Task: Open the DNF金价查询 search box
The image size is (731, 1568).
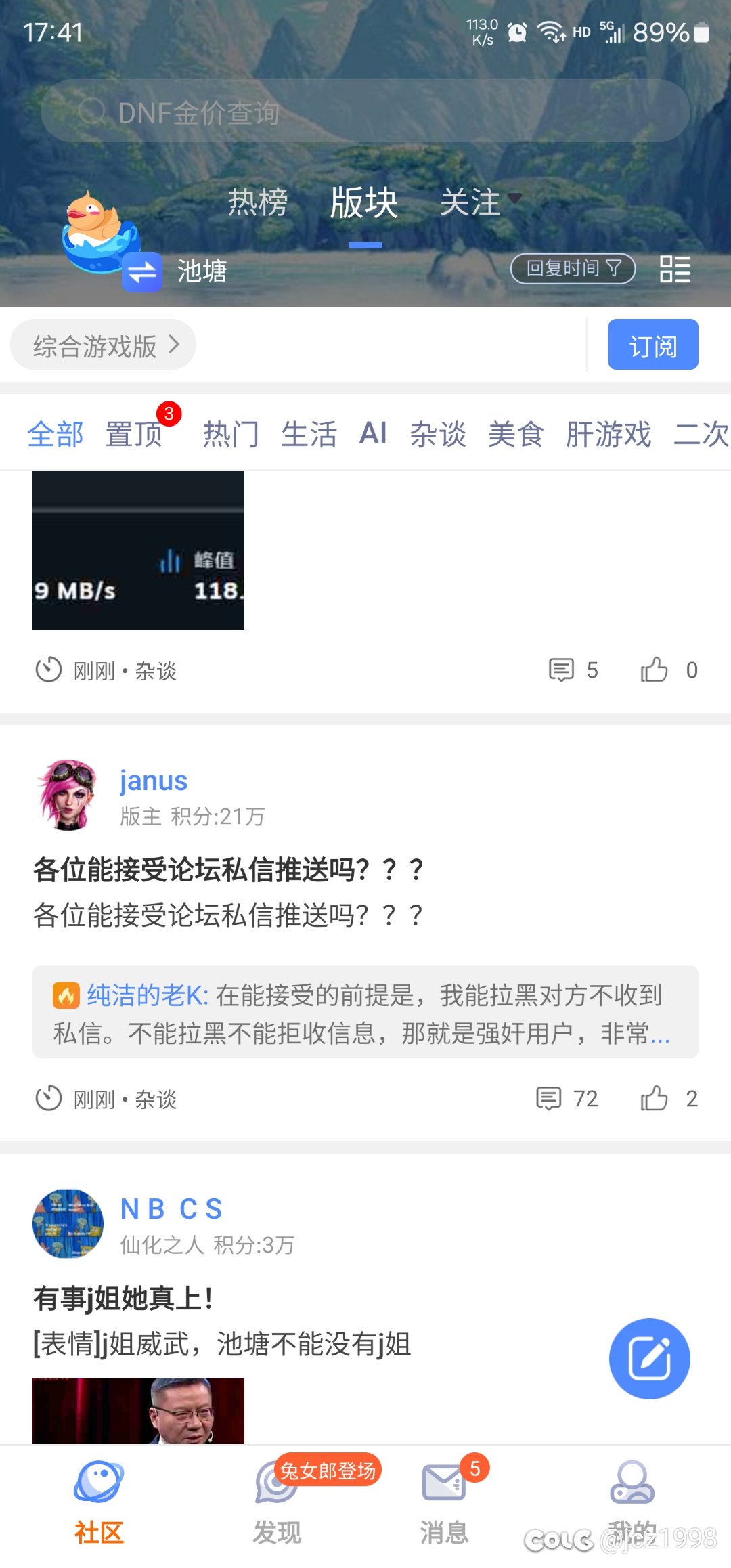Action: (365, 112)
